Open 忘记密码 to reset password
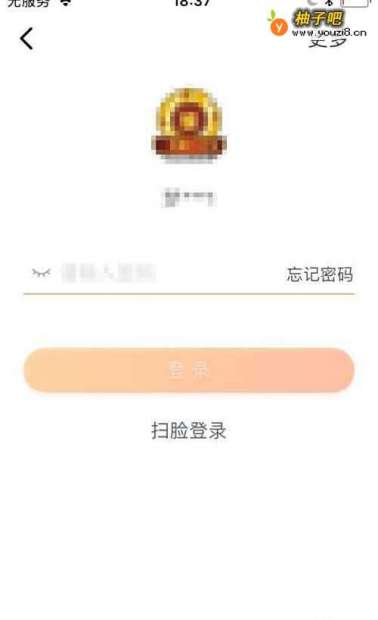The image size is (378, 620). (319, 274)
